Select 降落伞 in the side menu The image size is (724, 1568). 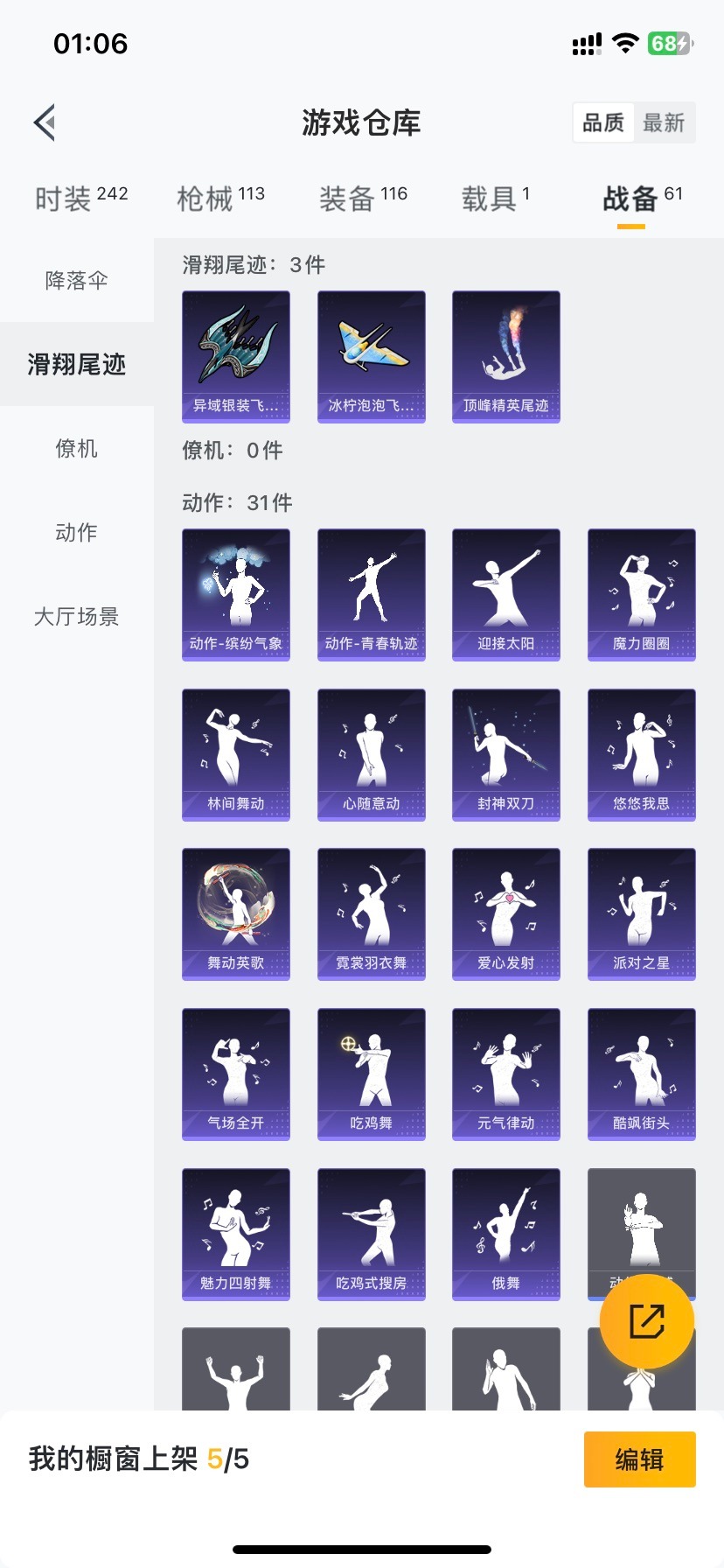pos(77,280)
